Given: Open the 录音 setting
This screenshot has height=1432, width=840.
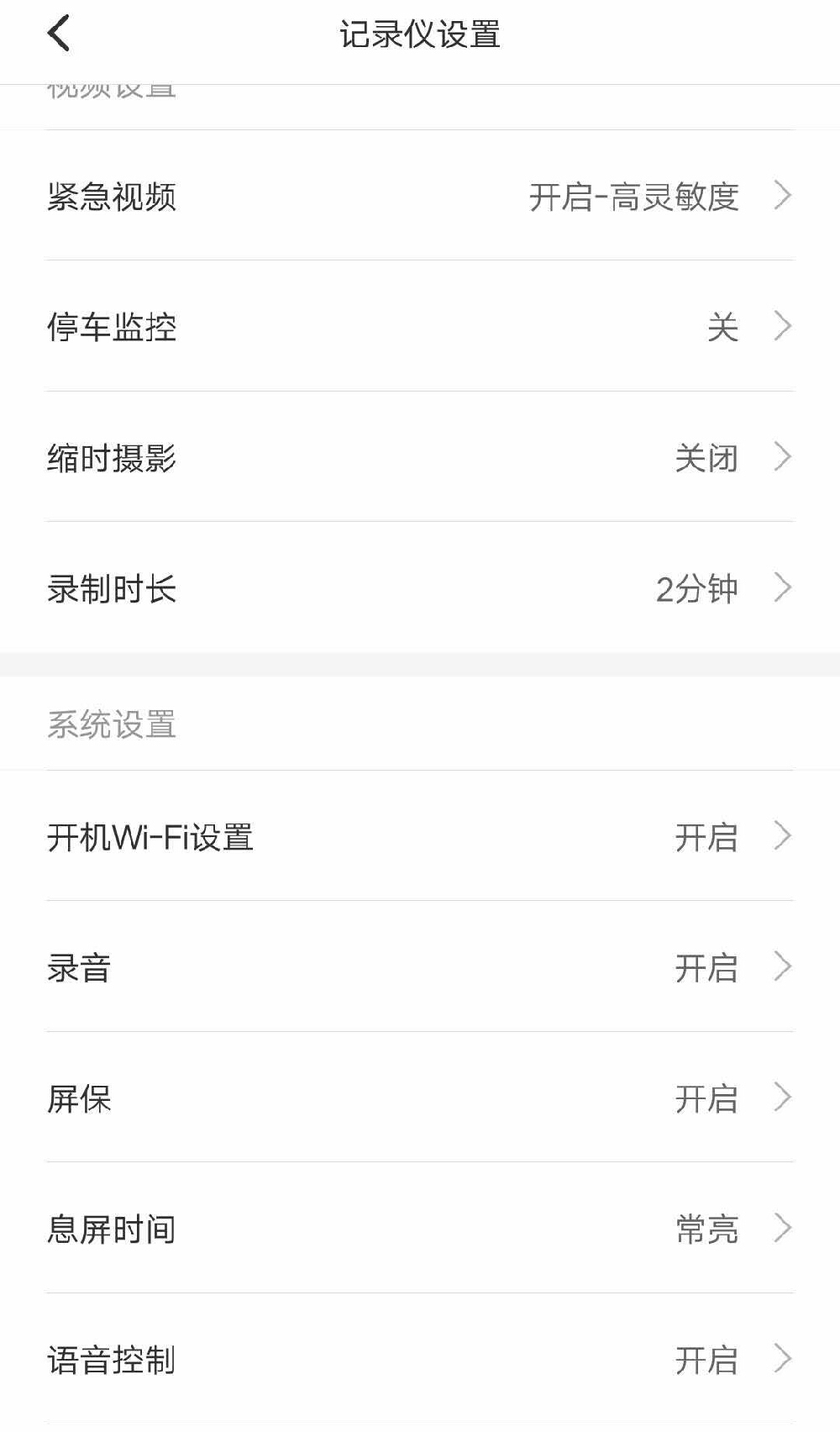Looking at the screenshot, I should coord(420,966).
